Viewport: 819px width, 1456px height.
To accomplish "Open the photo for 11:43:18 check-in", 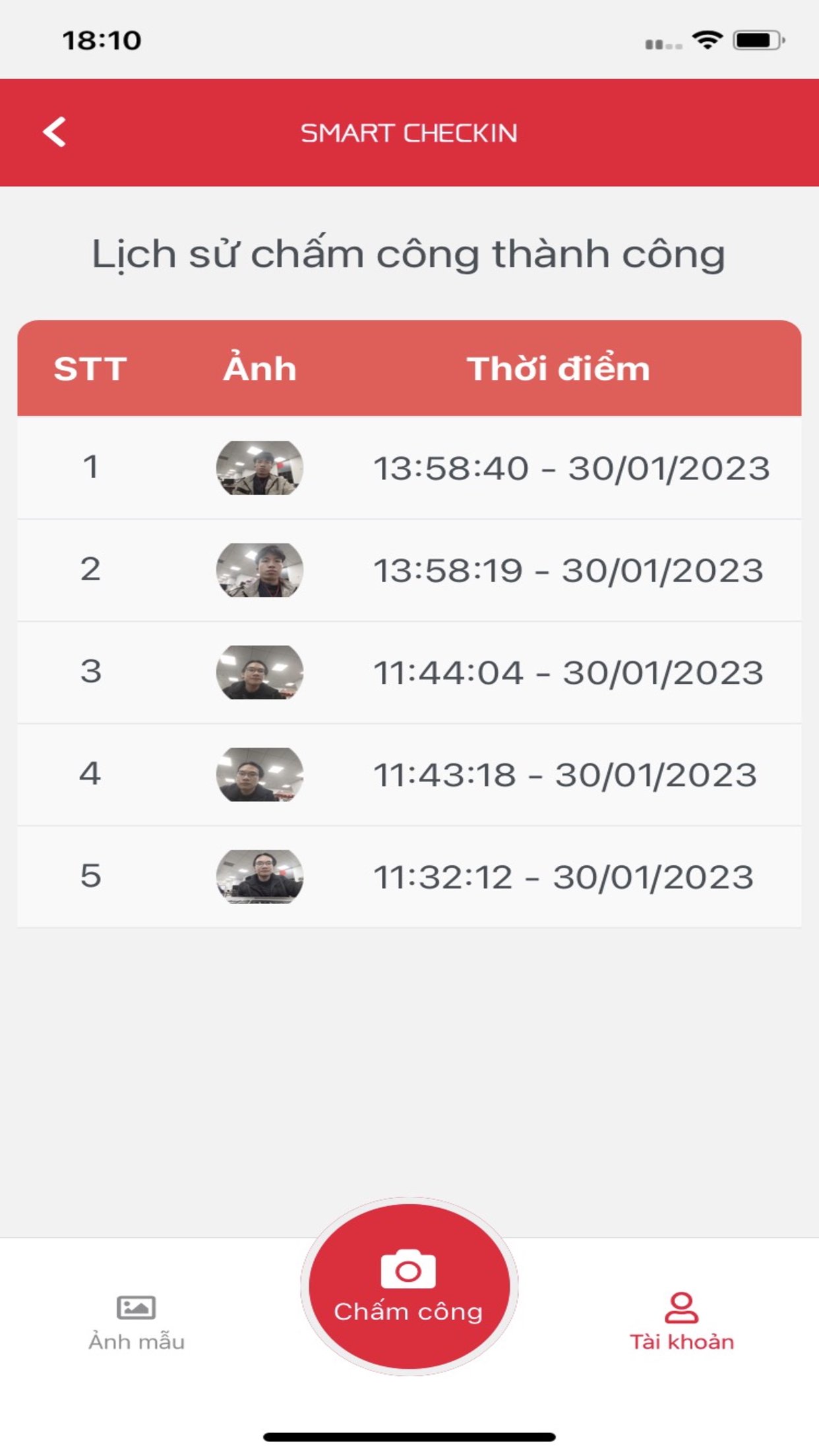I will pyautogui.click(x=260, y=775).
